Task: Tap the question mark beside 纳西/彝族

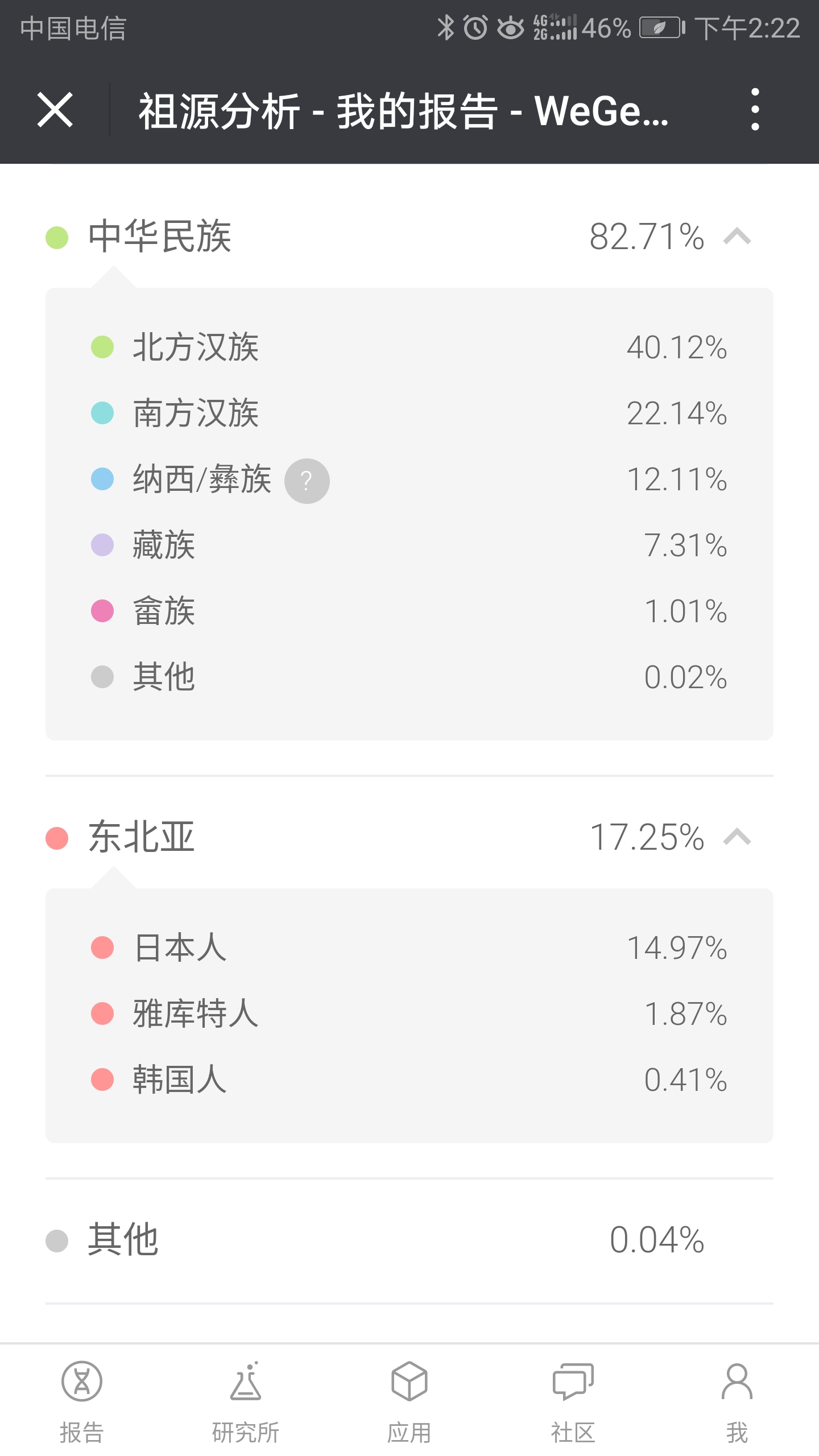Action: (307, 481)
